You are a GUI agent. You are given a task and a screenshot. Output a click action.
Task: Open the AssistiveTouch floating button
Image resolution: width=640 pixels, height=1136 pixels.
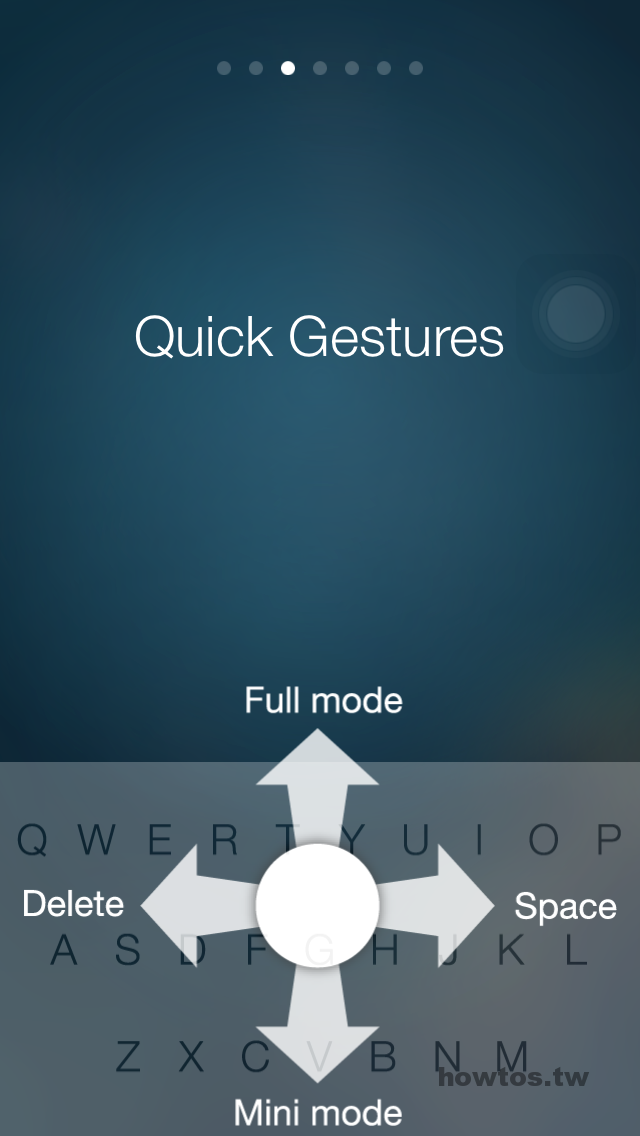point(575,314)
